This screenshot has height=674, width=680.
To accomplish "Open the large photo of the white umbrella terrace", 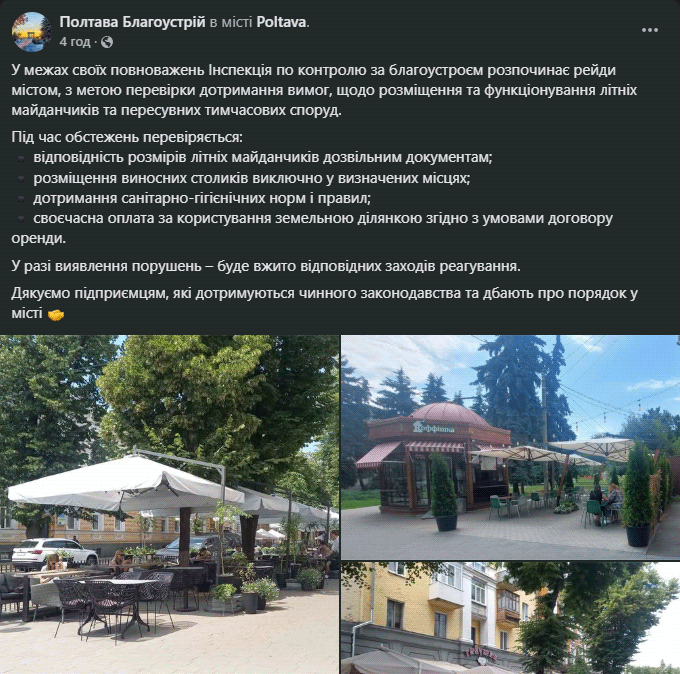I will click(169, 504).
